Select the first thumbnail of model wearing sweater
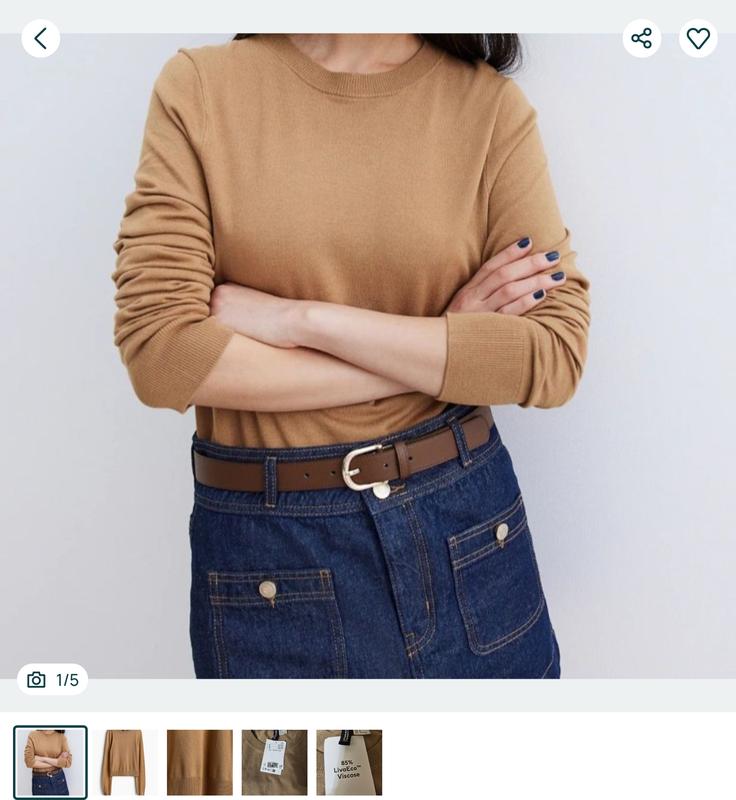This screenshot has width=736, height=800. tap(50, 762)
